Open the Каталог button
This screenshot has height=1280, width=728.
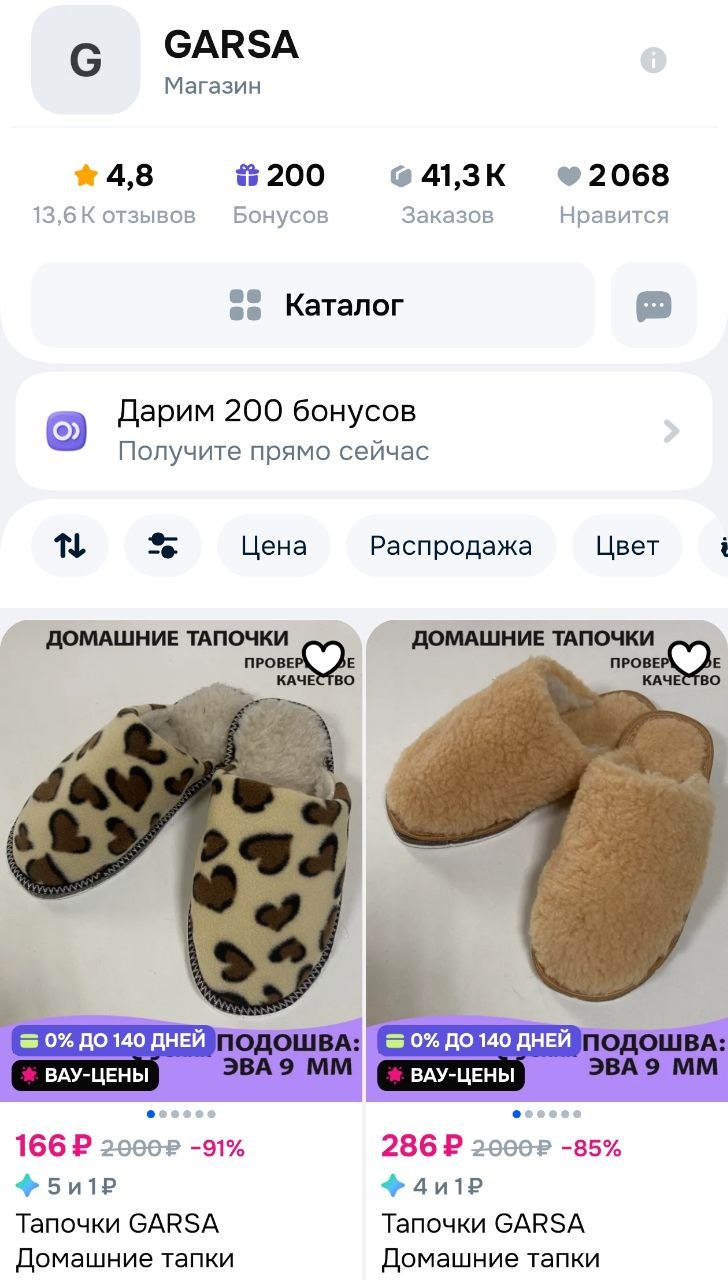point(313,305)
